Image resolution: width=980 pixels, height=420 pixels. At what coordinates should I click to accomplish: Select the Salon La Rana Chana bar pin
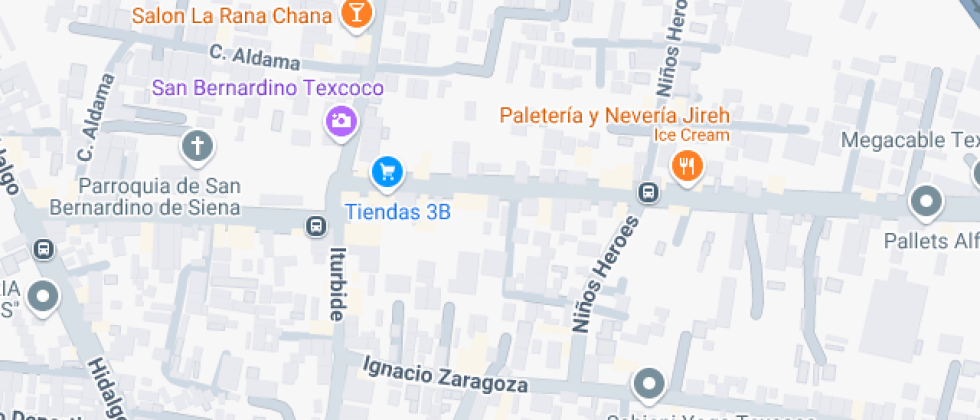click(355, 14)
